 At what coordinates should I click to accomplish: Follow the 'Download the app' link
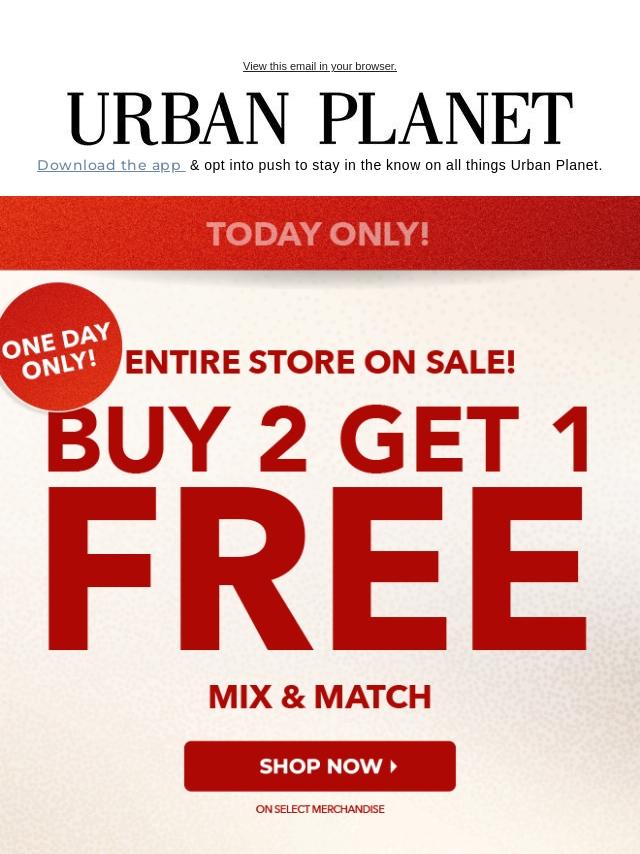point(110,165)
